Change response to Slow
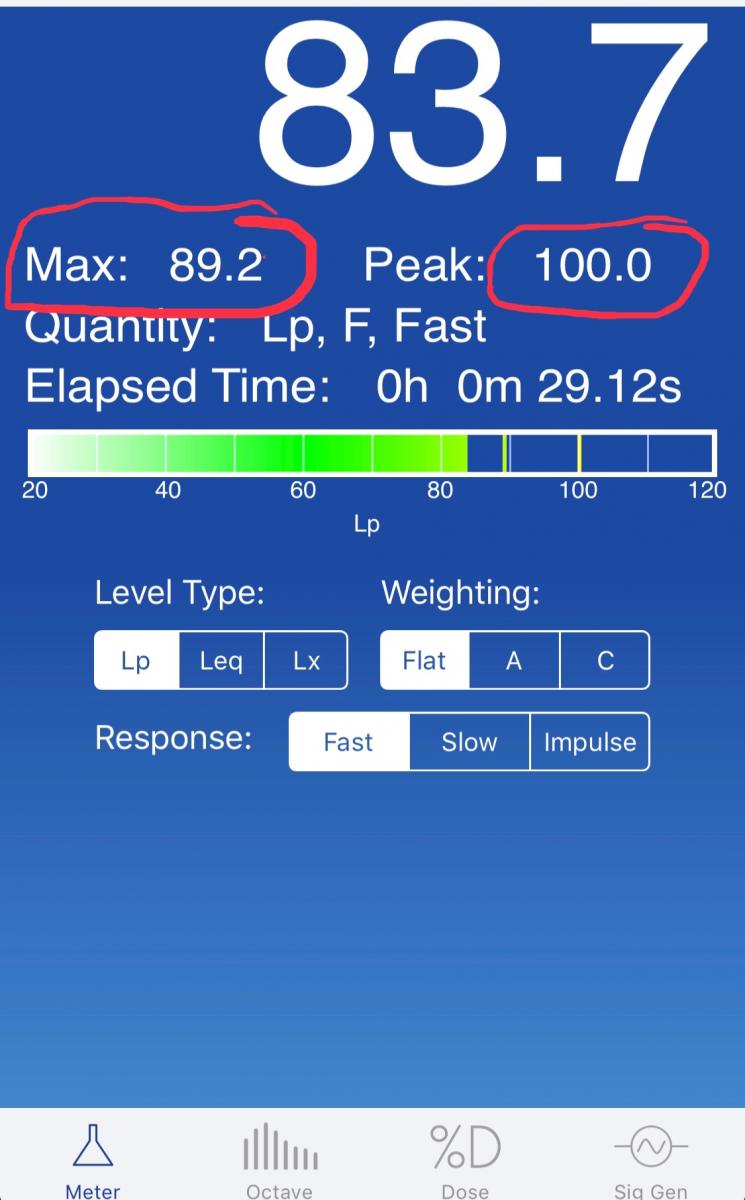 pos(469,742)
